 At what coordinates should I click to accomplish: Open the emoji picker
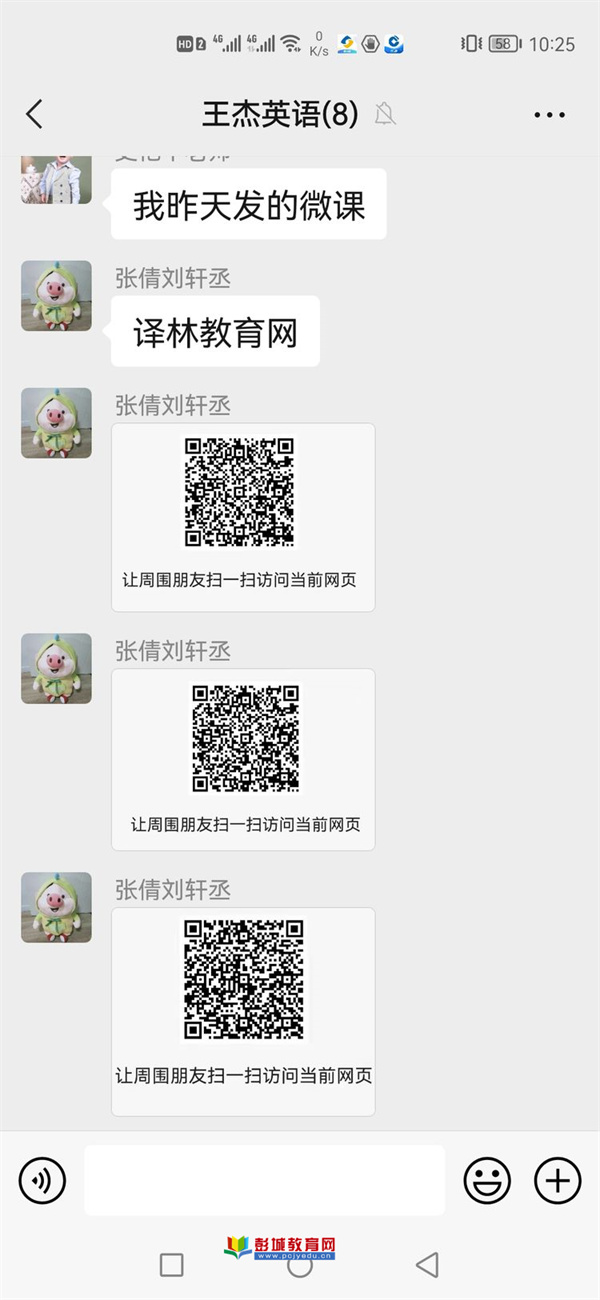487,1181
